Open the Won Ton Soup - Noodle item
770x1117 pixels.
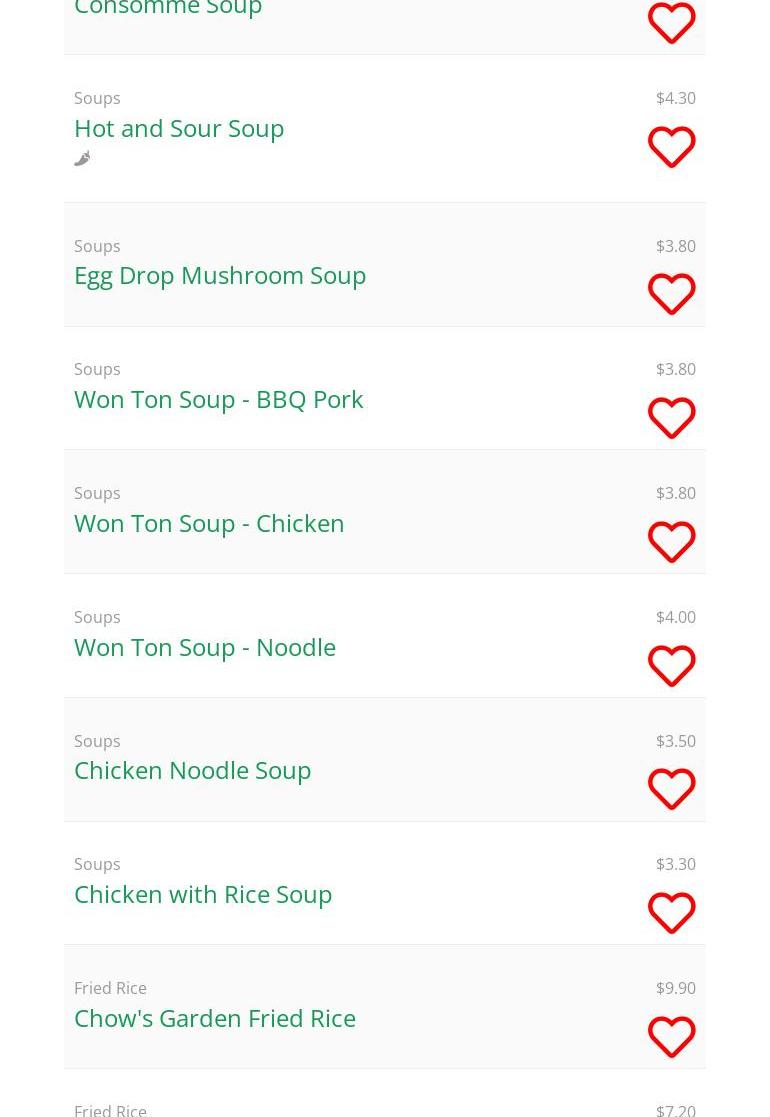point(205,647)
